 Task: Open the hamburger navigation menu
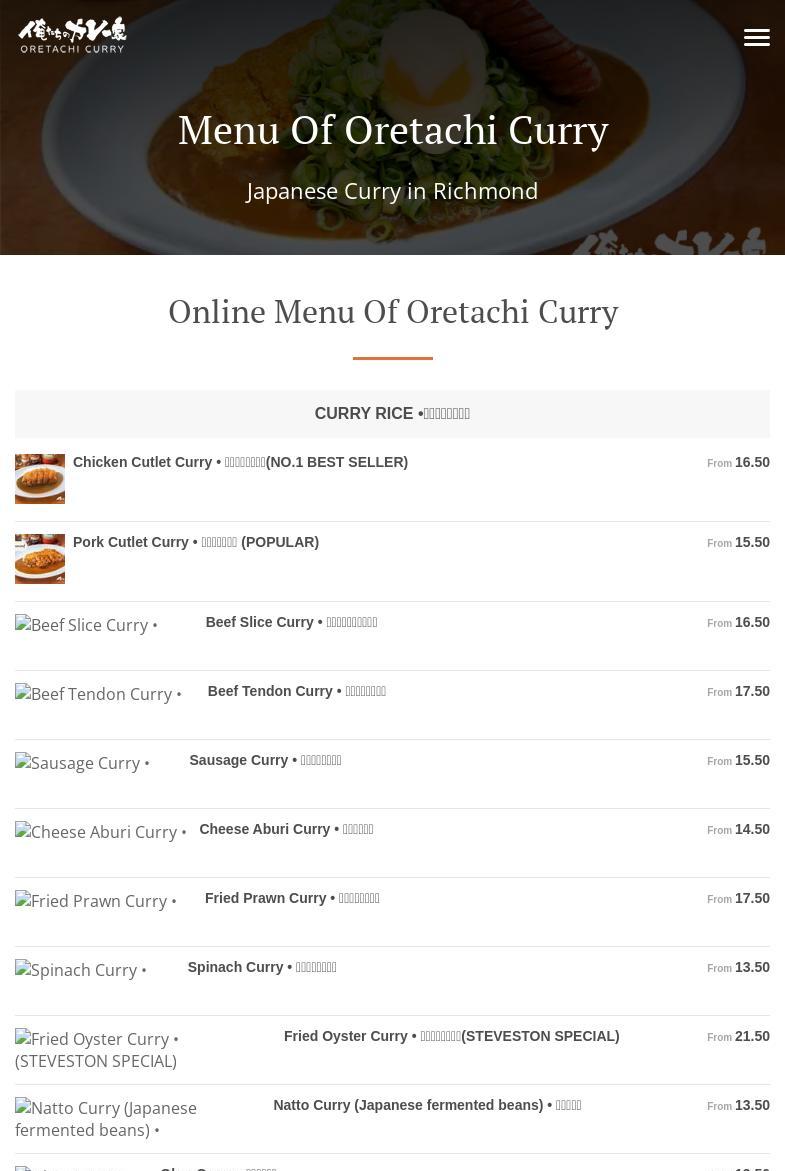[x=756, y=37]
